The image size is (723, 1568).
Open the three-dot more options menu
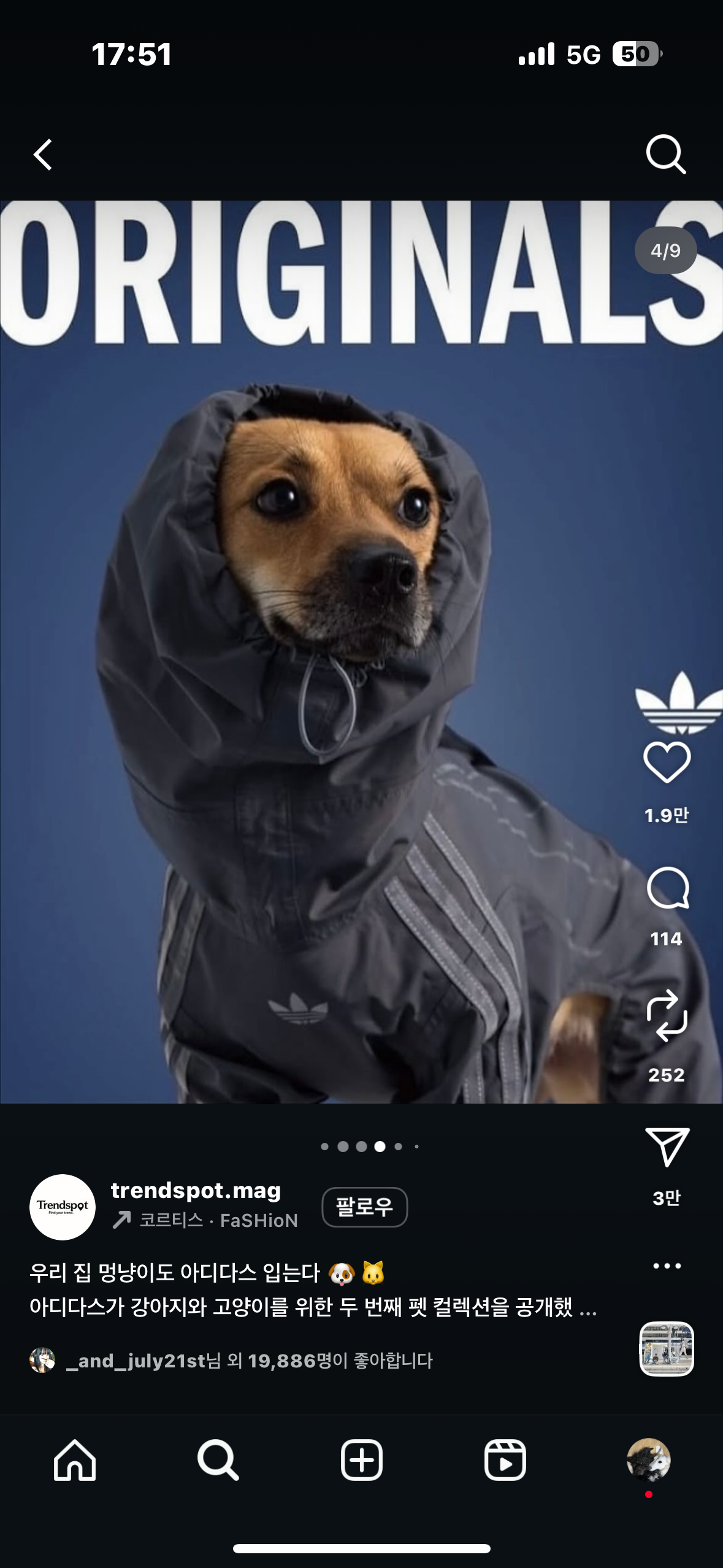click(x=667, y=1266)
